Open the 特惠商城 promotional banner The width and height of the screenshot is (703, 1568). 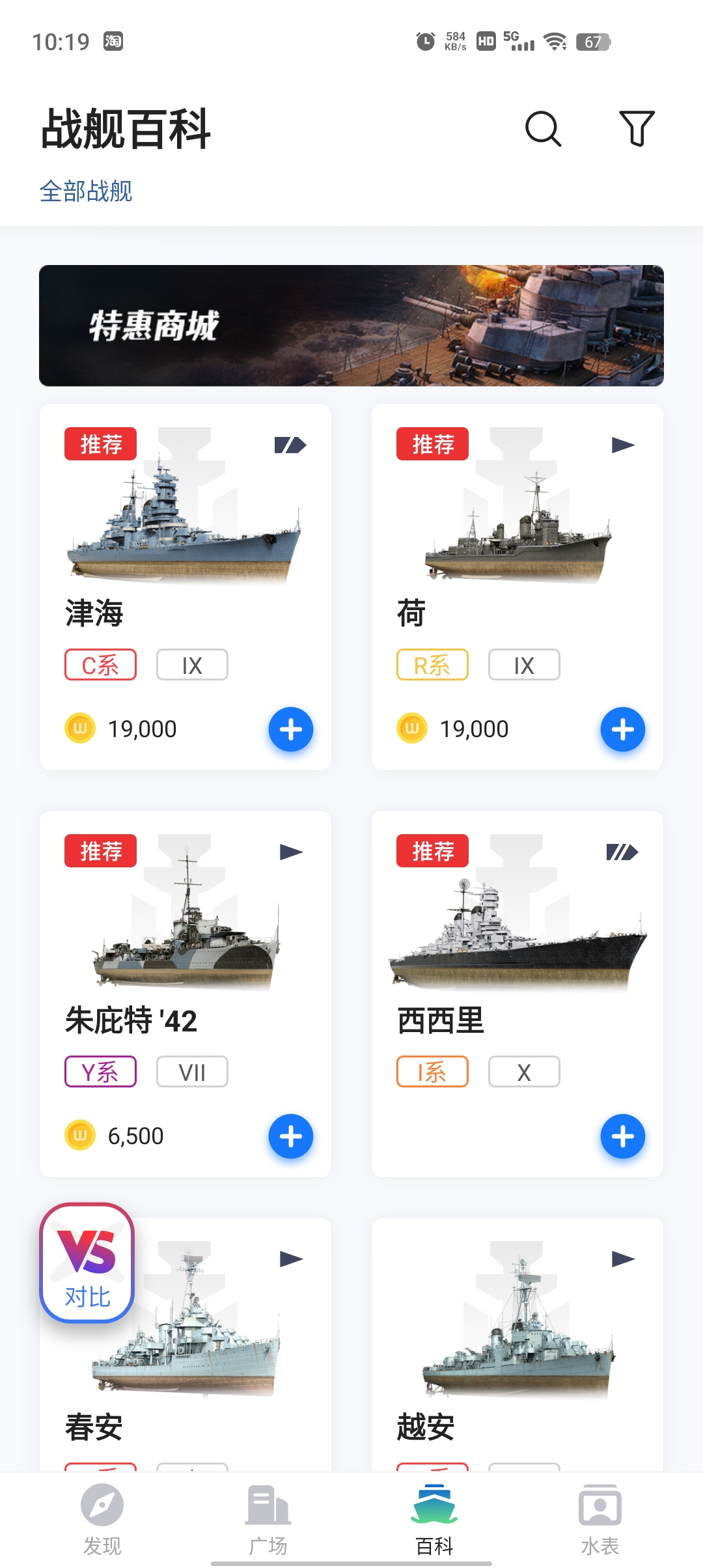point(351,324)
